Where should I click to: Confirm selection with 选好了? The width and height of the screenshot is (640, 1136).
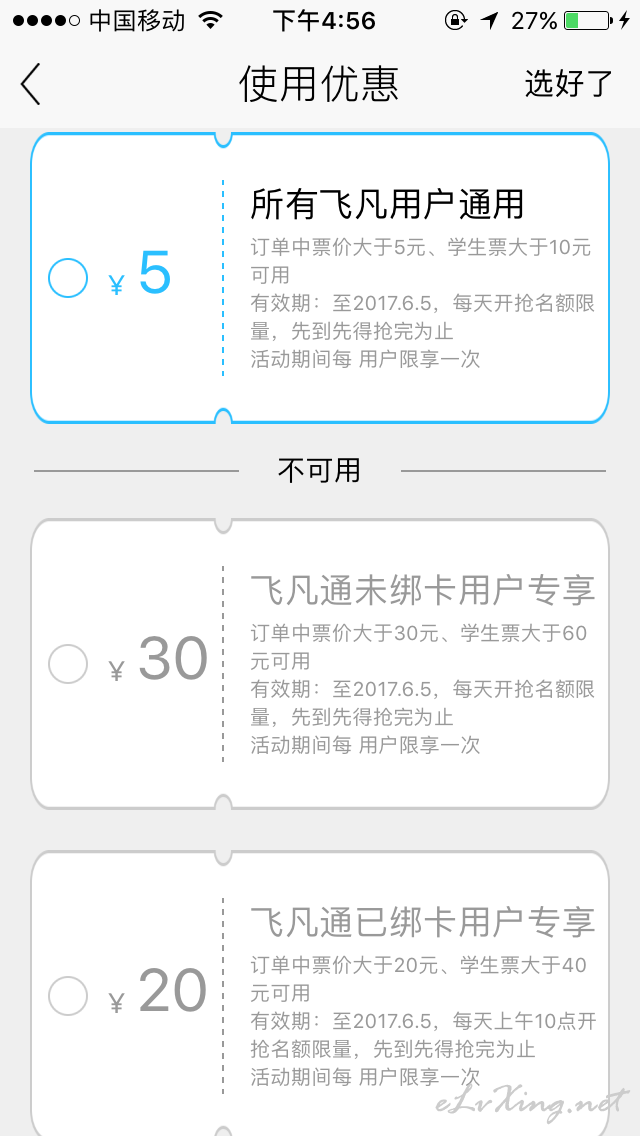[569, 84]
